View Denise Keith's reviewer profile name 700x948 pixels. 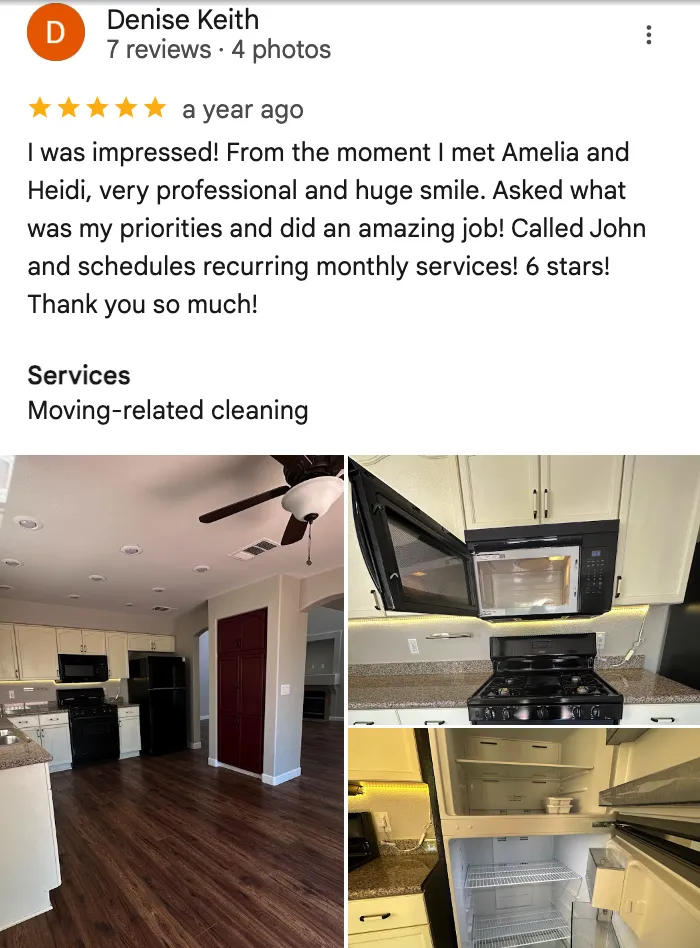point(183,20)
